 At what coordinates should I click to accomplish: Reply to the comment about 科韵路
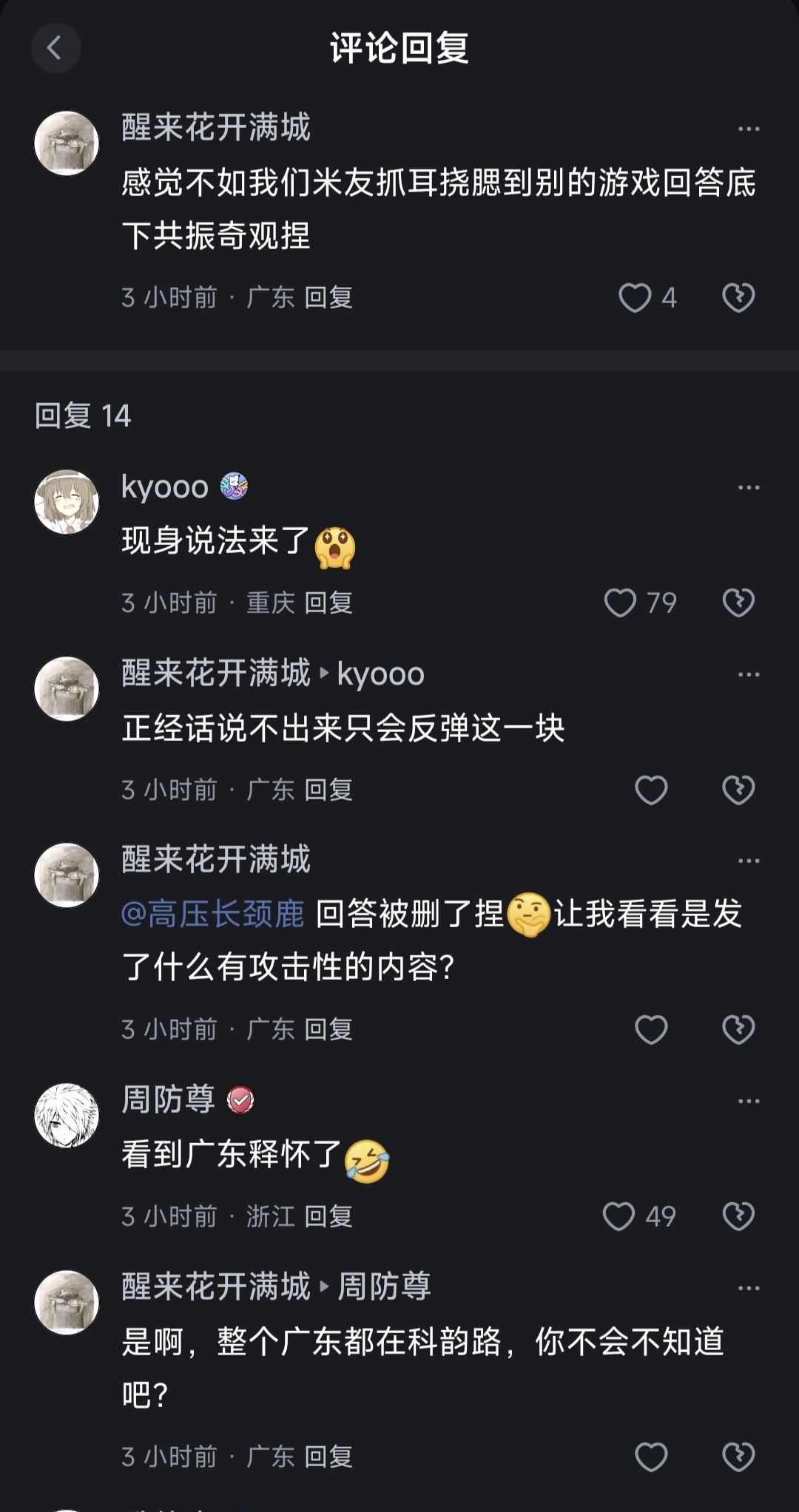328,1457
